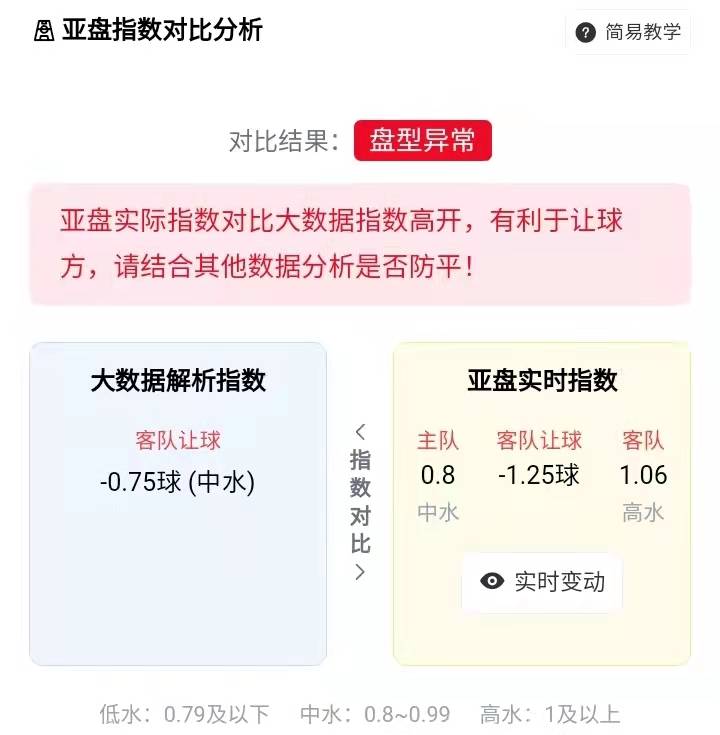Image resolution: width=720 pixels, height=735 pixels.
Task: Open the 简易教学 help tutorial
Action: click(630, 31)
